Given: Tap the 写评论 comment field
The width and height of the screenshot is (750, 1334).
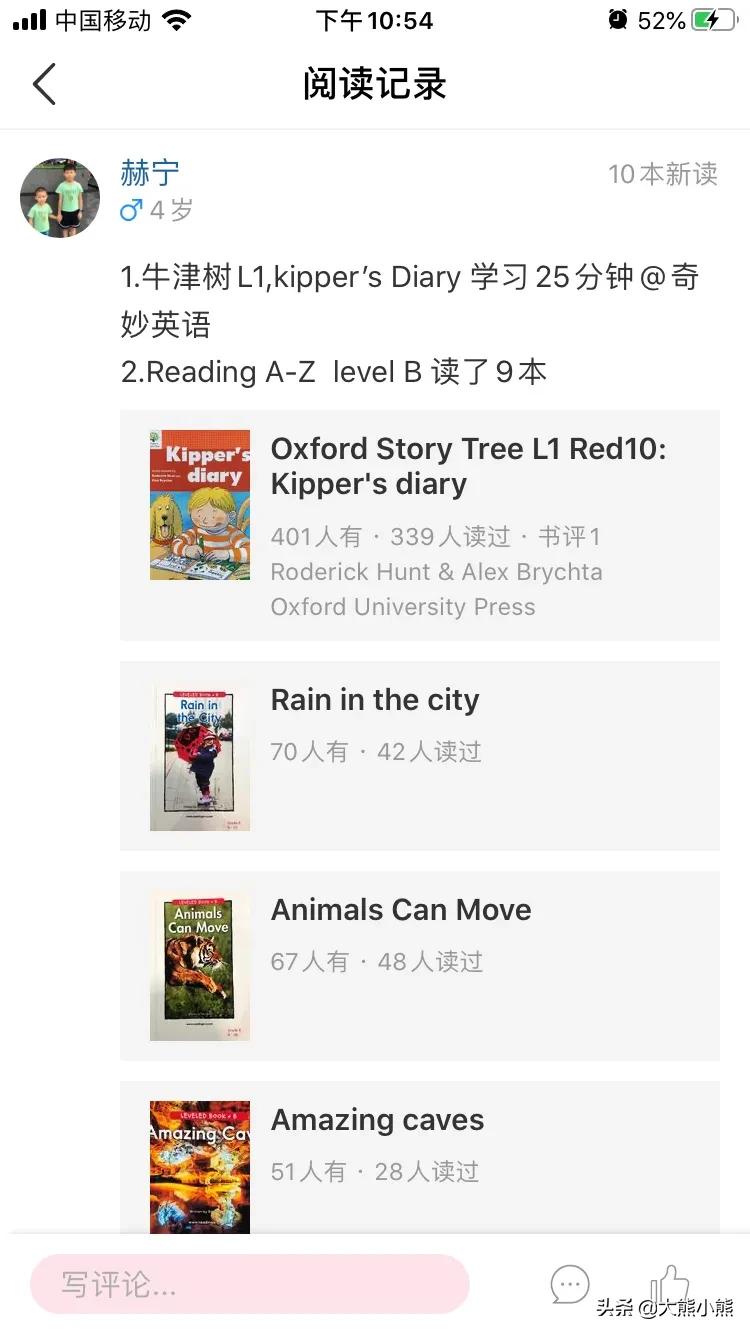Looking at the screenshot, I should click(x=250, y=1284).
